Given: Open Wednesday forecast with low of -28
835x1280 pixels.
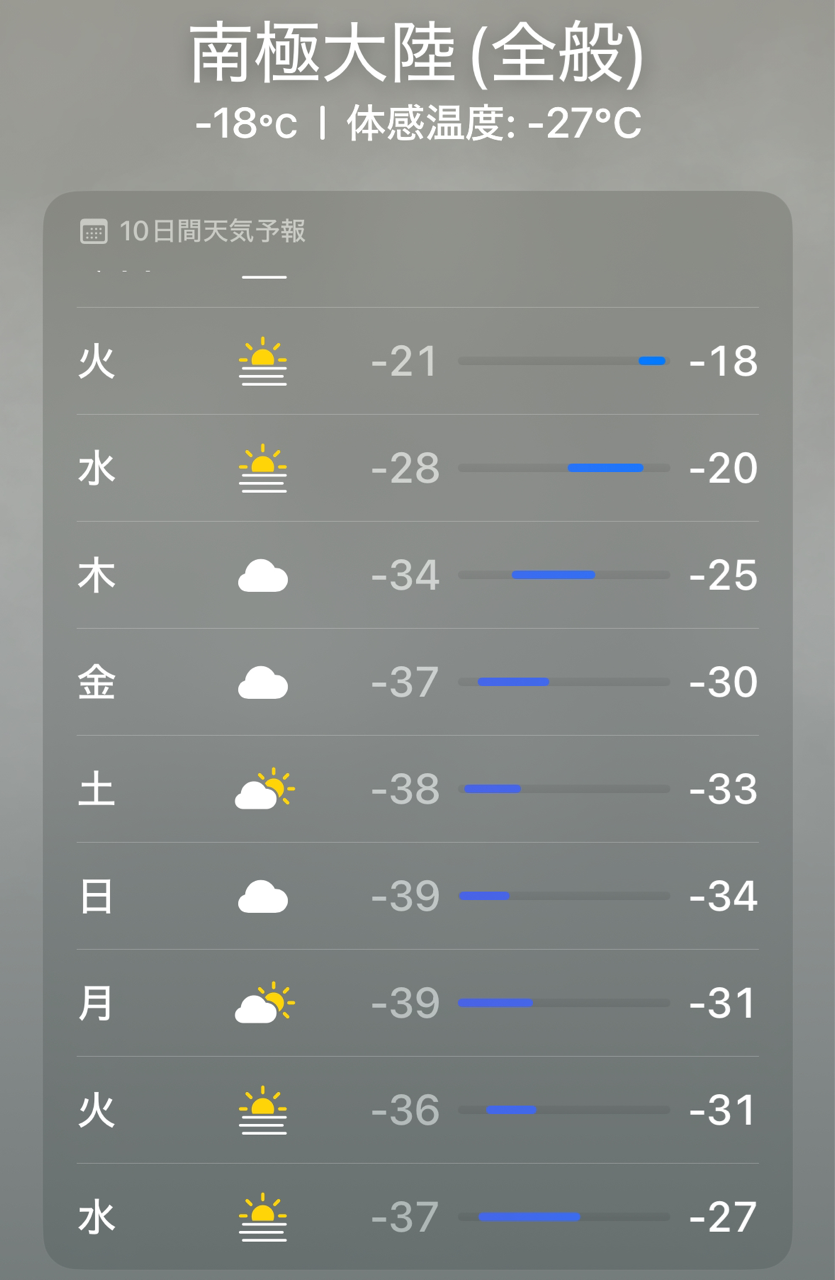Looking at the screenshot, I should point(417,468).
